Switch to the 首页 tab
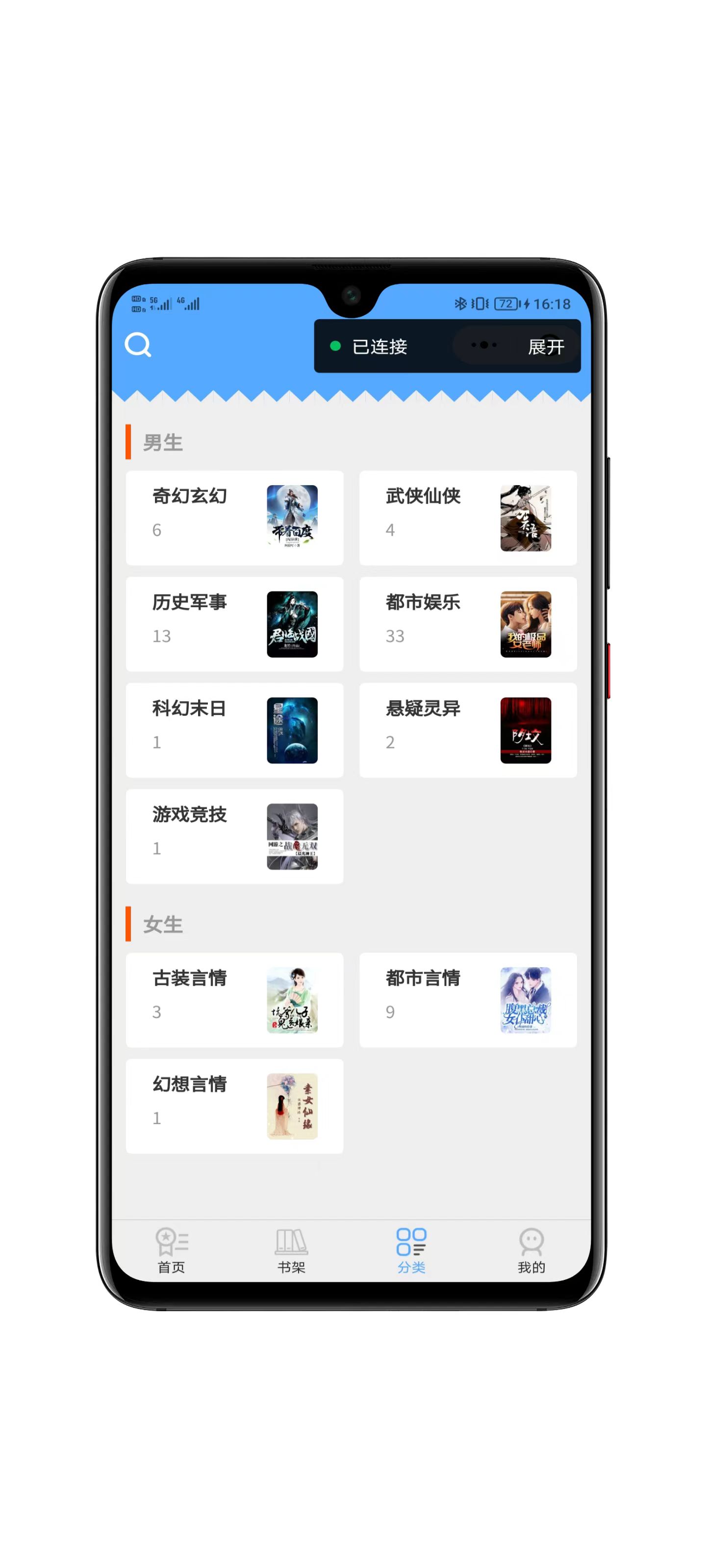This screenshot has height=1568, width=706. click(171, 1250)
